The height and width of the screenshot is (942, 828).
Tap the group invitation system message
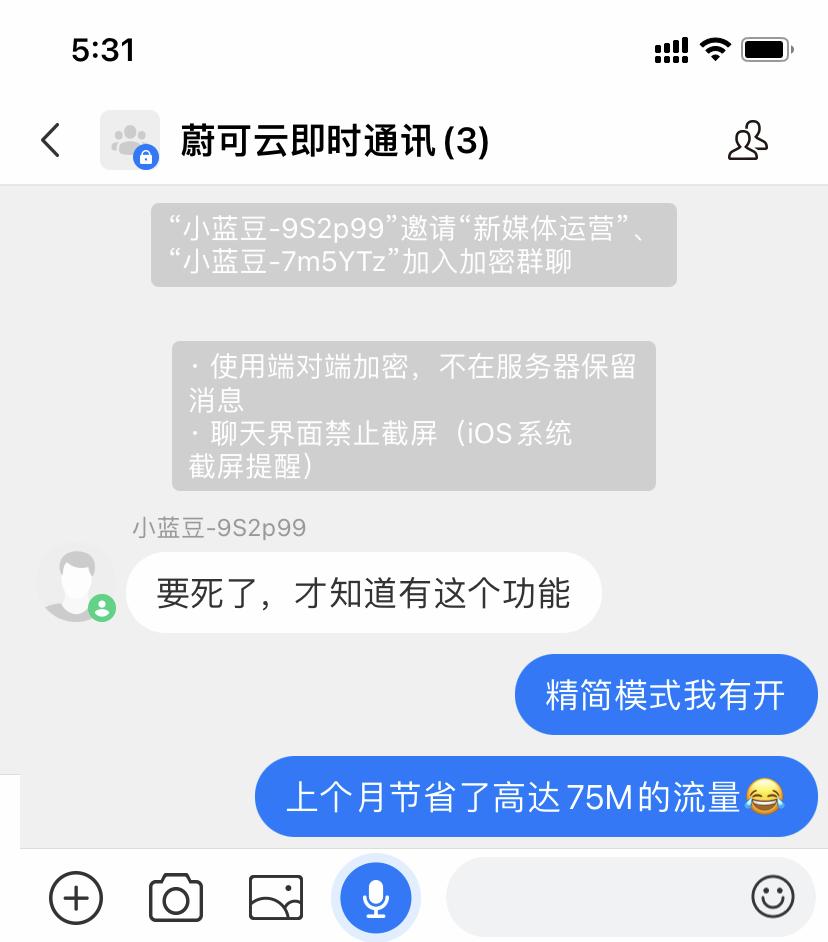413,244
